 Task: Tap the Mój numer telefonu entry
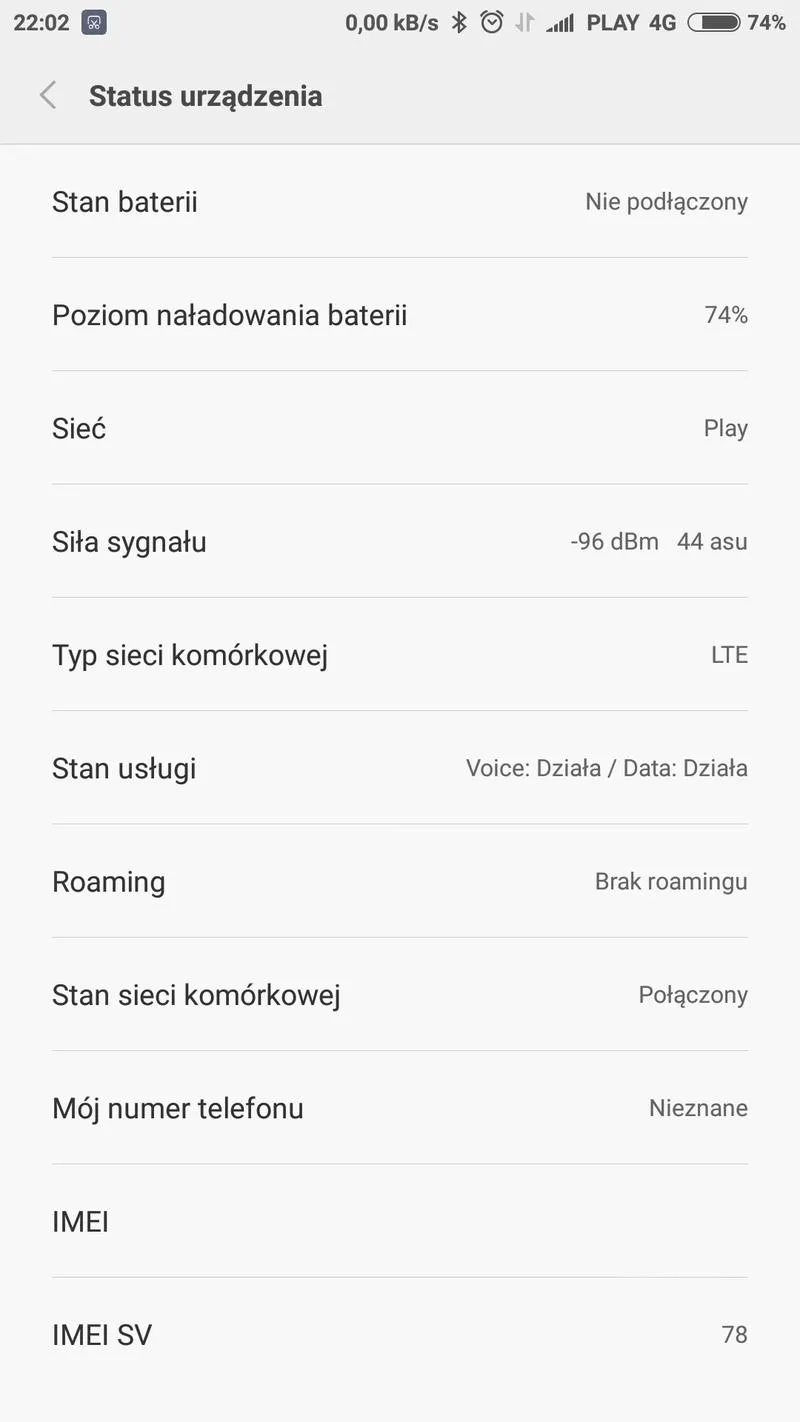(x=400, y=1108)
